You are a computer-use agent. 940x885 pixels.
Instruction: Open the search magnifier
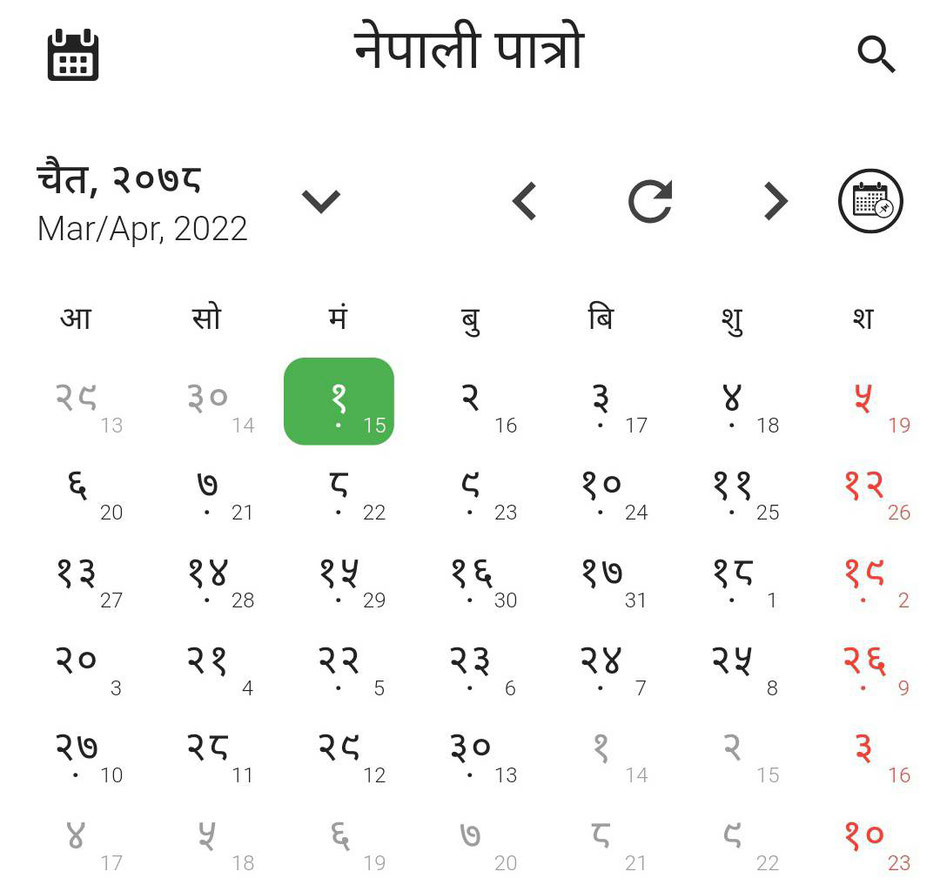876,54
